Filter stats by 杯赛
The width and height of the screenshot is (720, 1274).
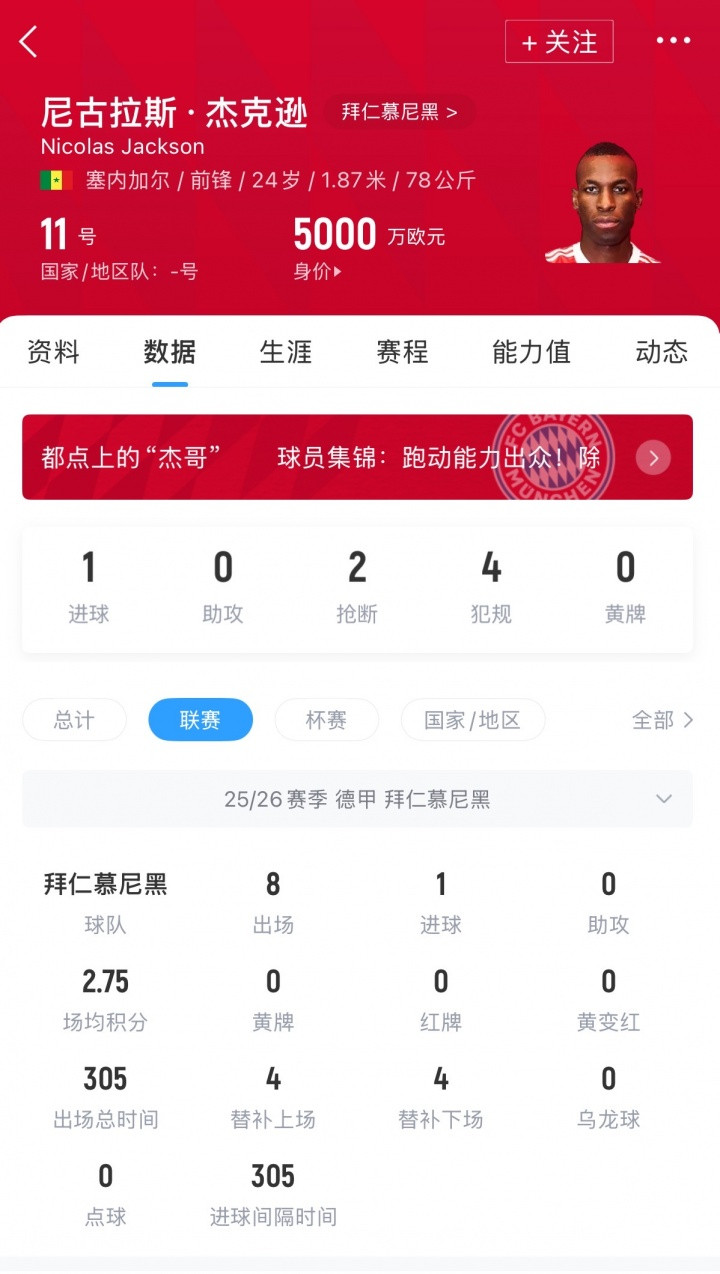[x=327, y=720]
